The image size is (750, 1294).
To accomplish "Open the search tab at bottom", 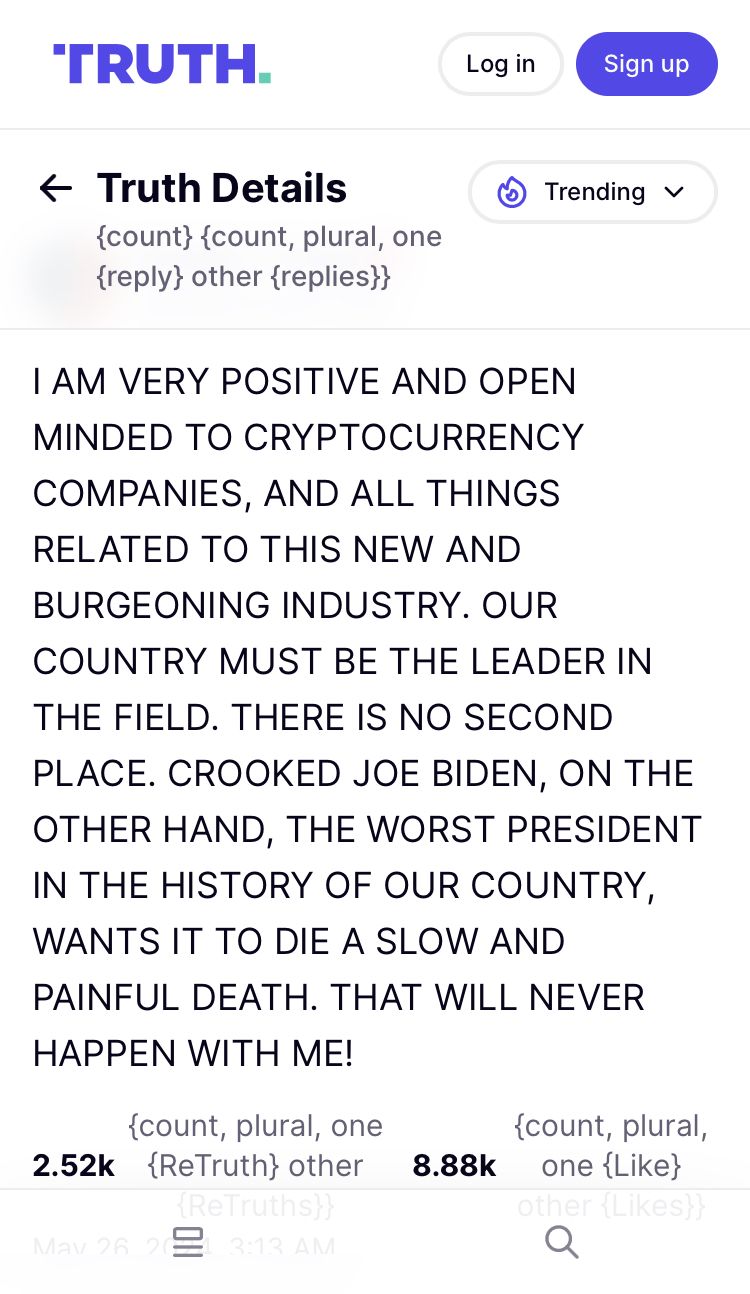I will point(562,1242).
